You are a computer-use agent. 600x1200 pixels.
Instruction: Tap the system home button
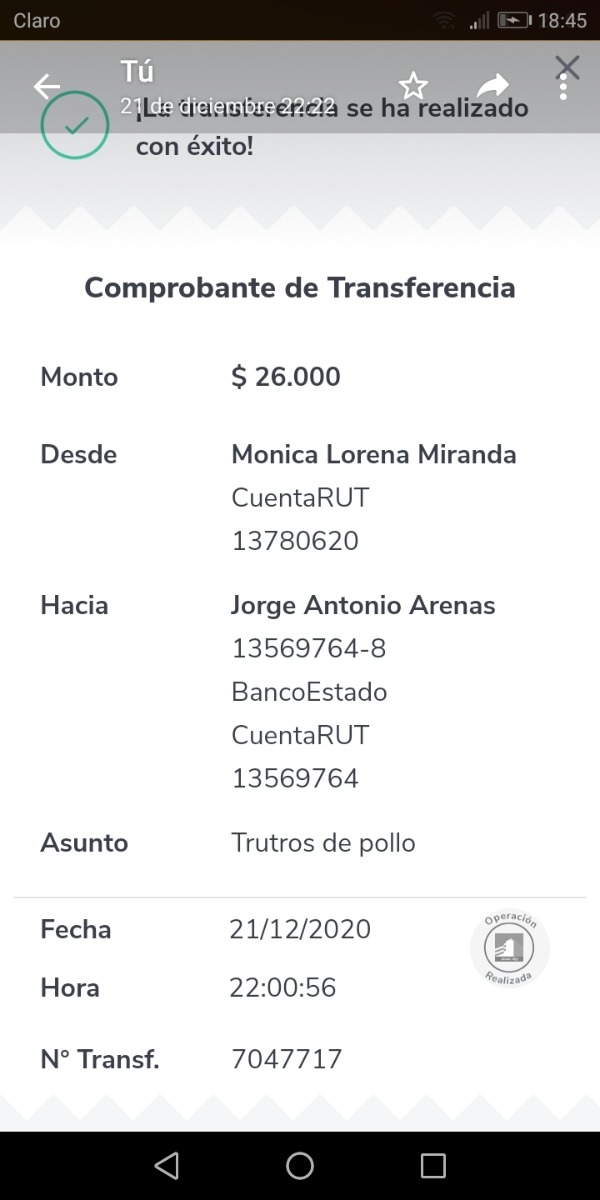coord(300,1165)
